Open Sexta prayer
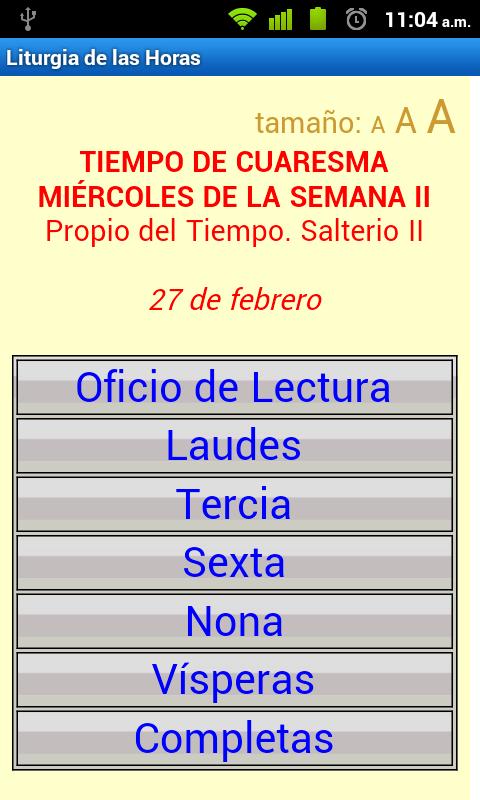 point(235,562)
